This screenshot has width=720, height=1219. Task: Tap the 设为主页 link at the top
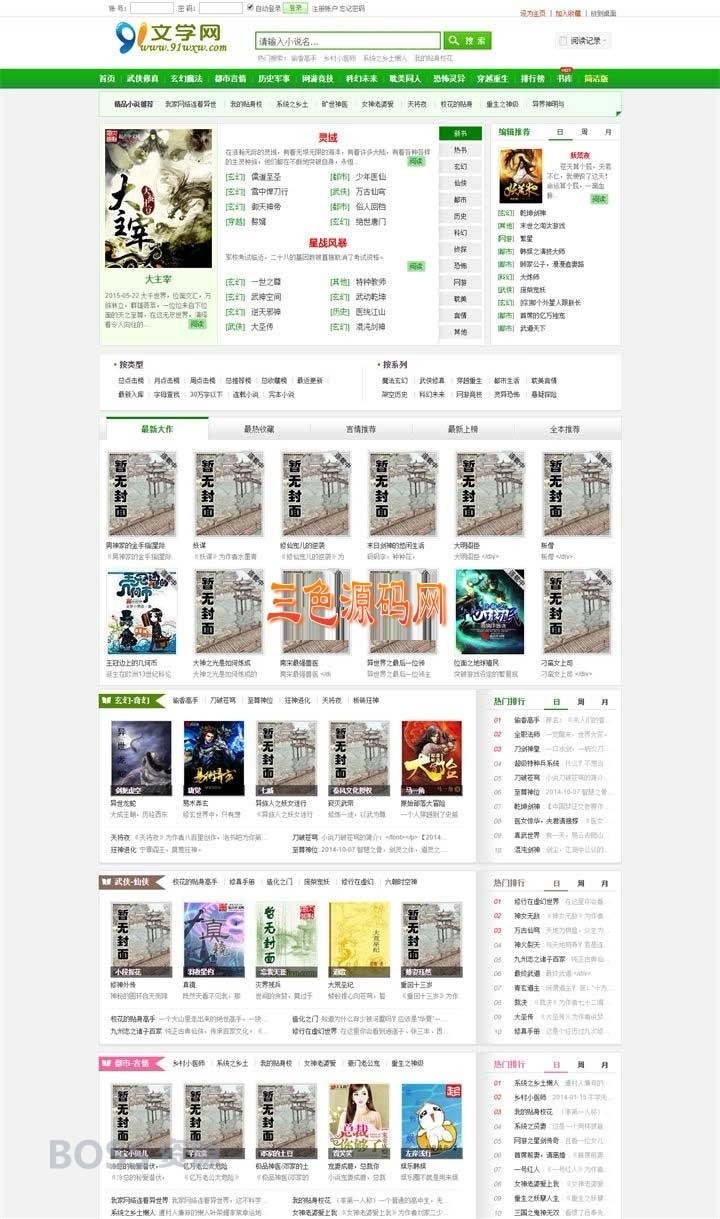click(x=533, y=14)
